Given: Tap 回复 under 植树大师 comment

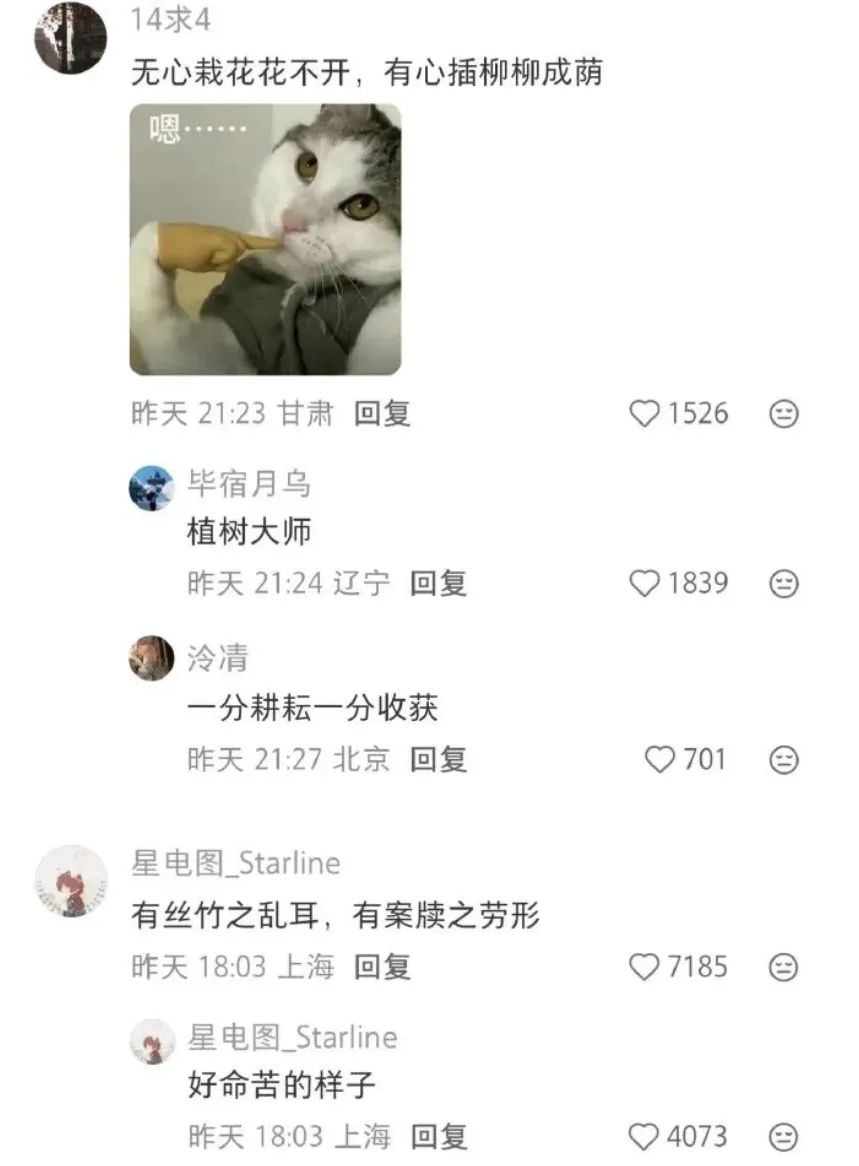Looking at the screenshot, I should (438, 582).
